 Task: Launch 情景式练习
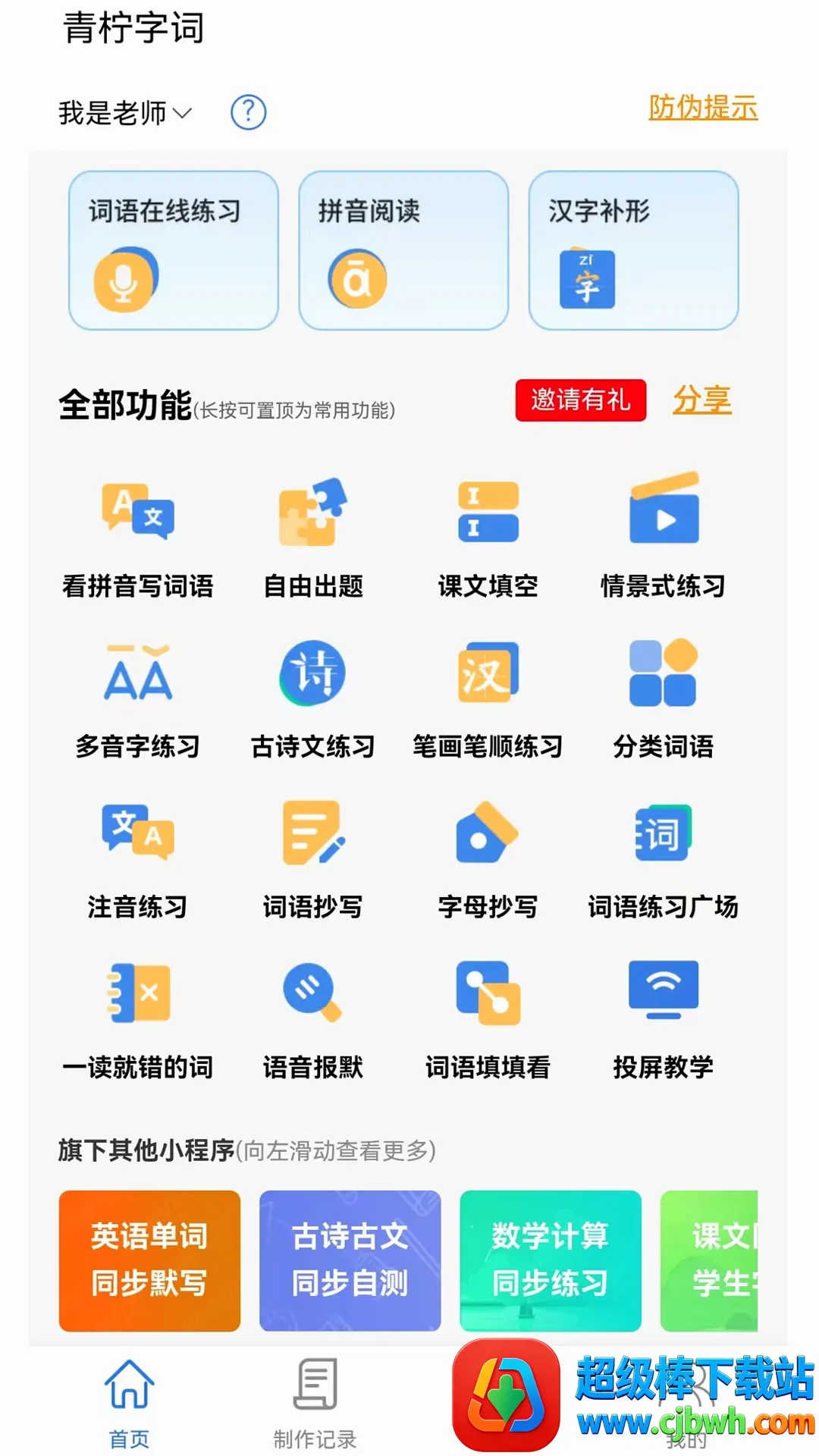[x=664, y=537]
